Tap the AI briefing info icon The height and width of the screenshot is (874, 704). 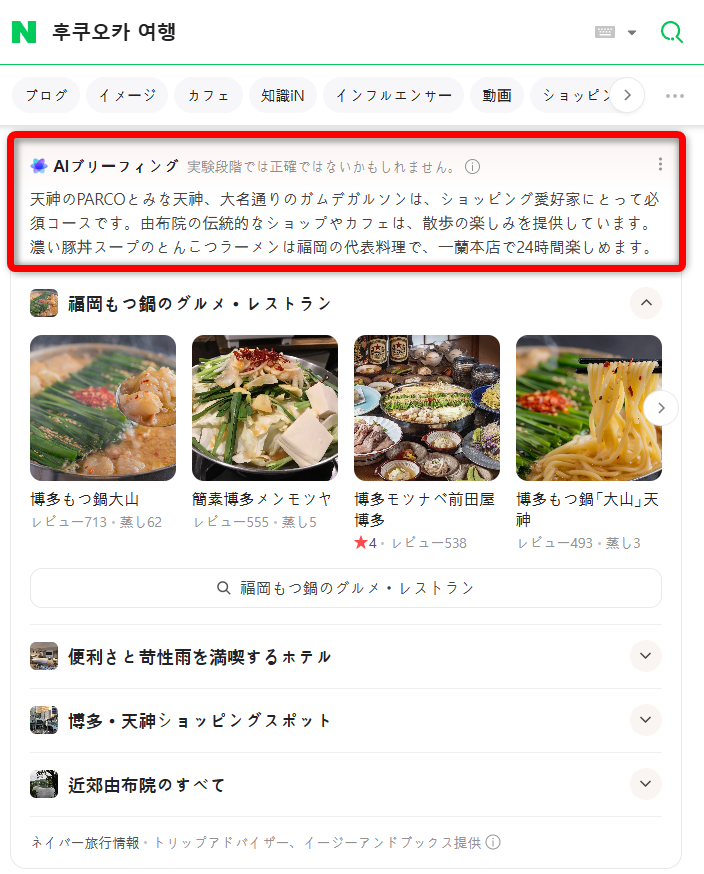[x=473, y=166]
